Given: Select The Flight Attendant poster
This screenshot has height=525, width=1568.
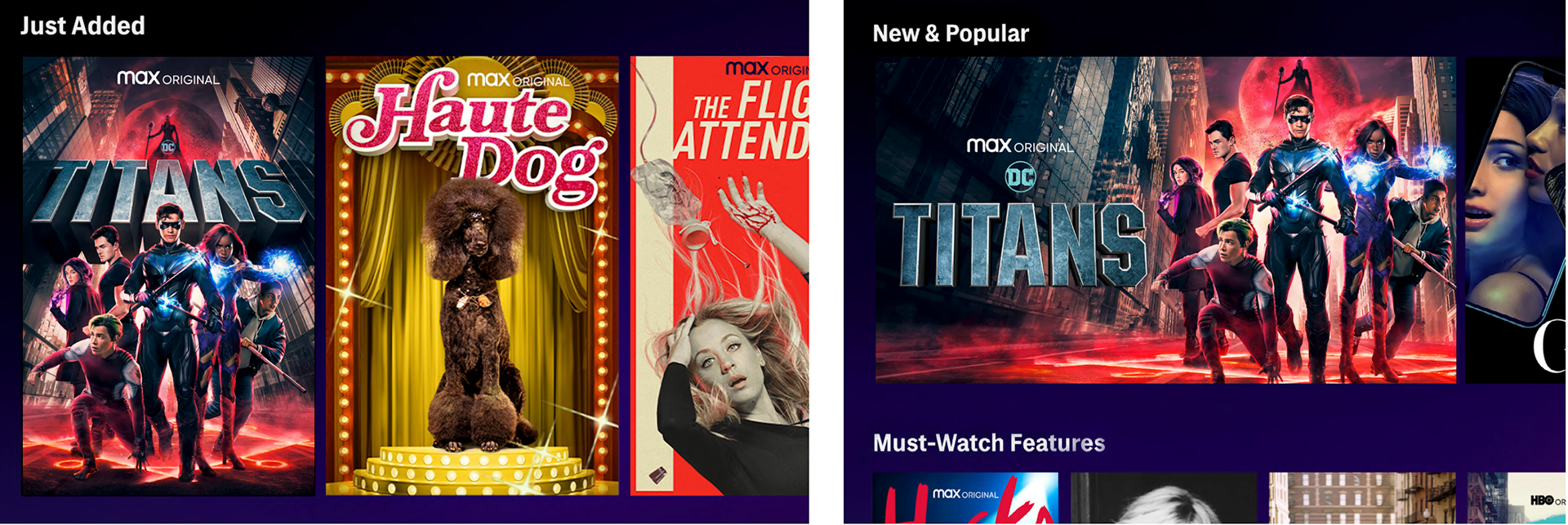Looking at the screenshot, I should click(719, 276).
